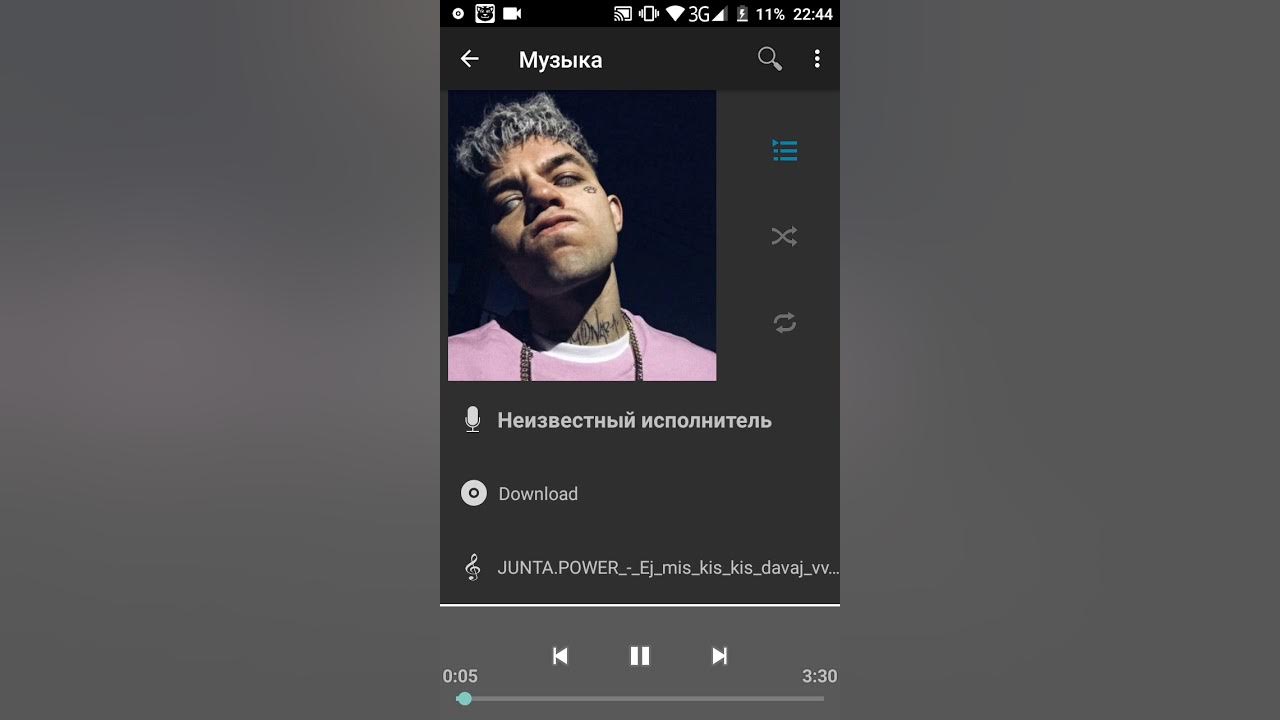Open the current playlist queue
The width and height of the screenshot is (1280, 720).
click(x=784, y=151)
